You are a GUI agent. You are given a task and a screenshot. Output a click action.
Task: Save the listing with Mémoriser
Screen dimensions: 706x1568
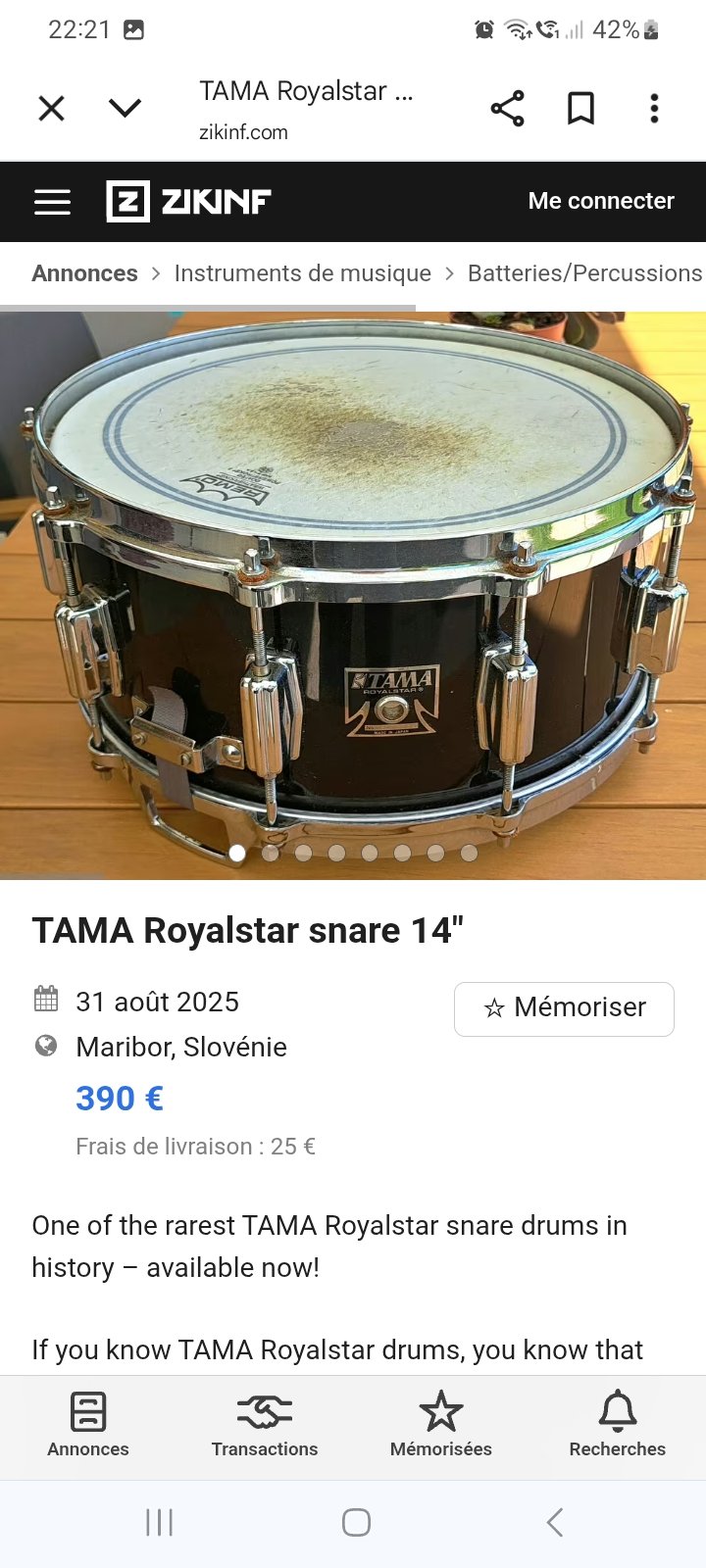(x=564, y=1008)
